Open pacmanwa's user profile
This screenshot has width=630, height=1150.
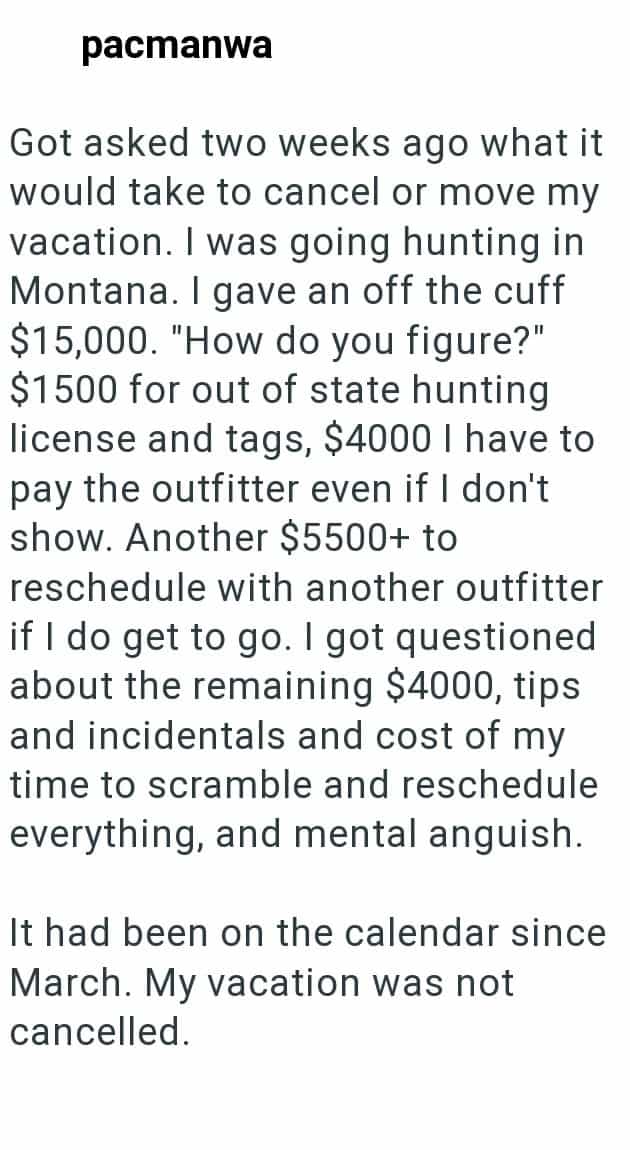177,46
